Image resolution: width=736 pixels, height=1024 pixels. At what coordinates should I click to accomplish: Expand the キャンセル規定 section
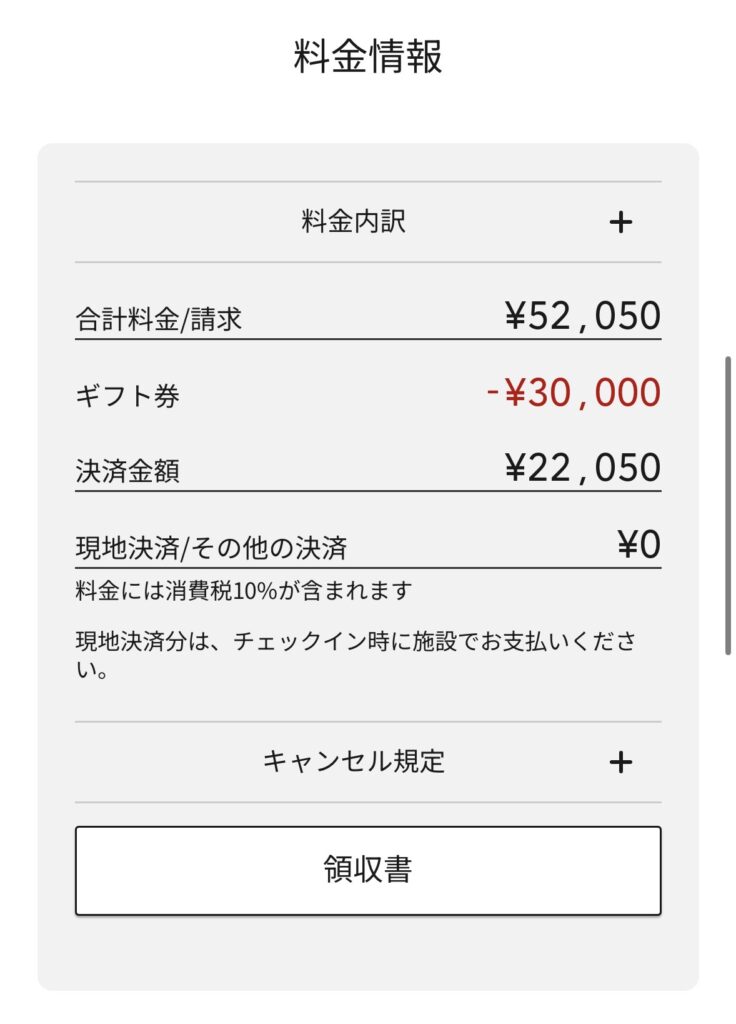620,762
